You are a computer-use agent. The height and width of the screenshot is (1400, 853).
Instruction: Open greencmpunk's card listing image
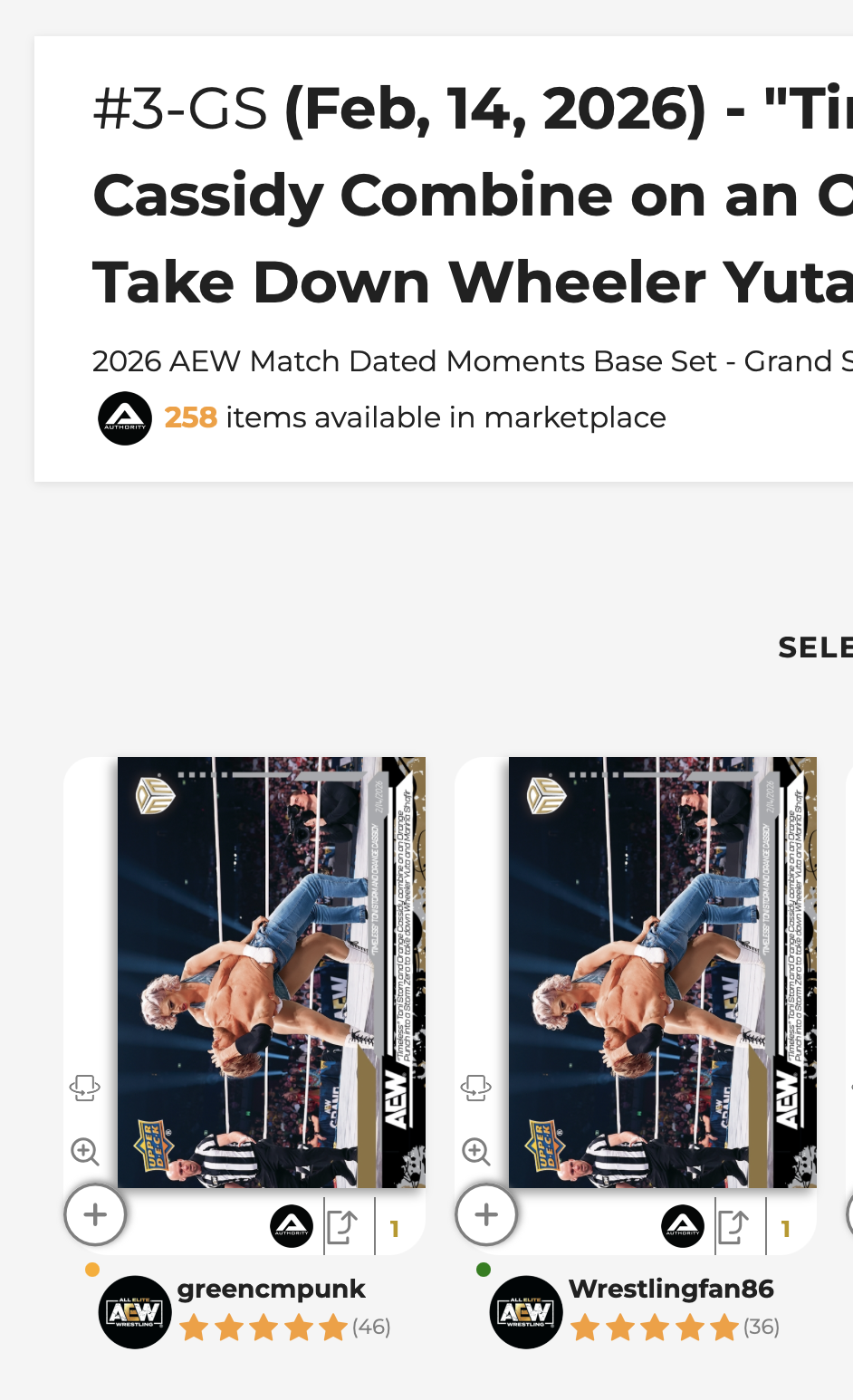[x=271, y=971]
